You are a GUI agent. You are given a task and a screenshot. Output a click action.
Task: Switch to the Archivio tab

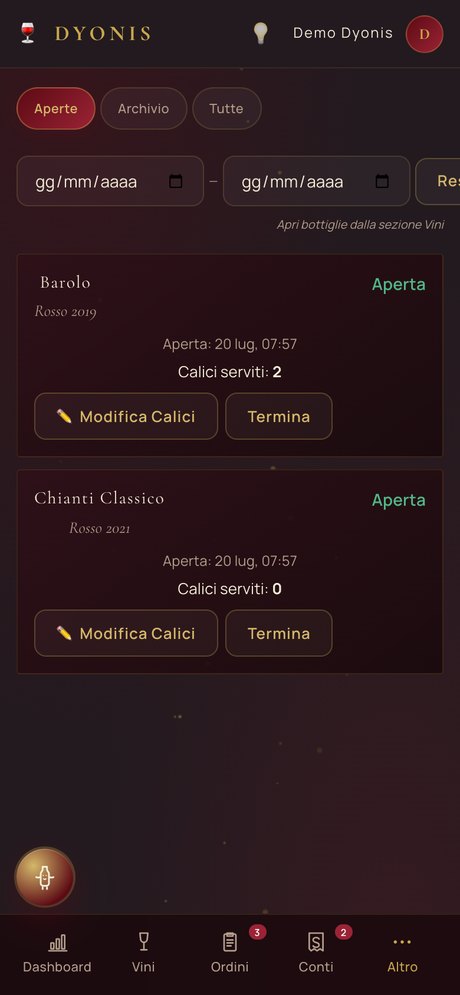click(143, 109)
